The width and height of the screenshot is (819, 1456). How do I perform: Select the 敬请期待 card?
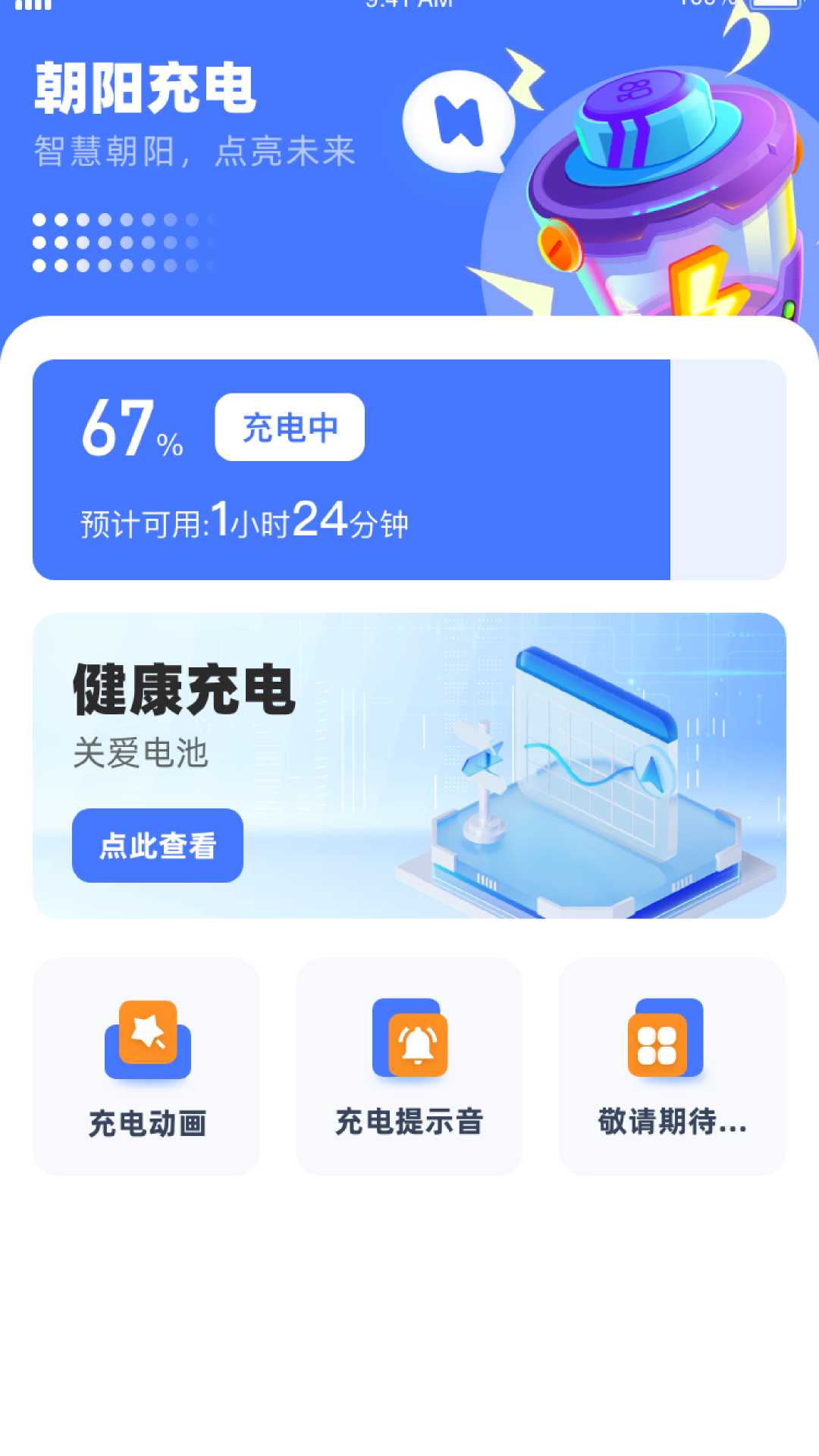tap(673, 1066)
